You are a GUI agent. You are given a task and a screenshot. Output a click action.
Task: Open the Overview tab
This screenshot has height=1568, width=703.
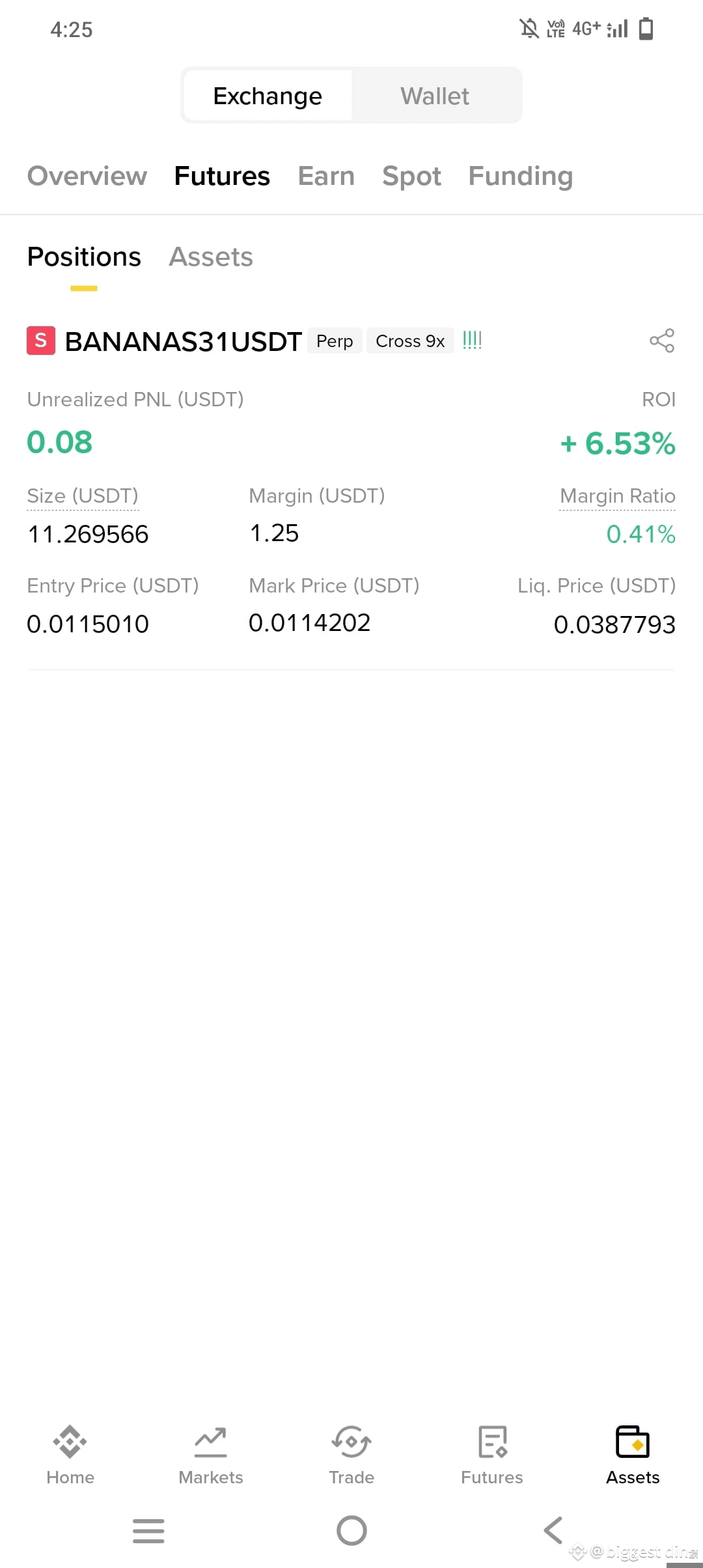[x=87, y=176]
